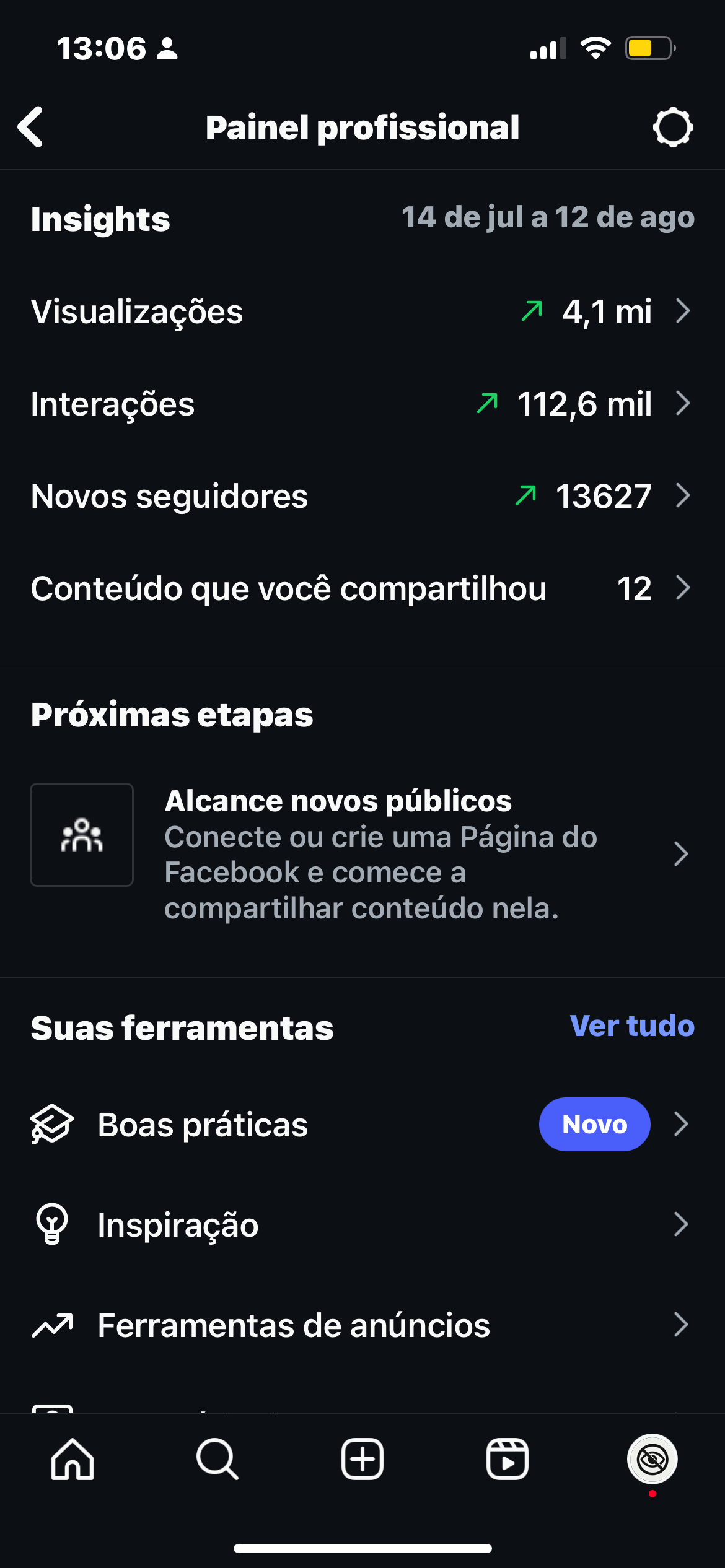Switch to the Search tab
Screen dimensions: 725x1568
217,1459
